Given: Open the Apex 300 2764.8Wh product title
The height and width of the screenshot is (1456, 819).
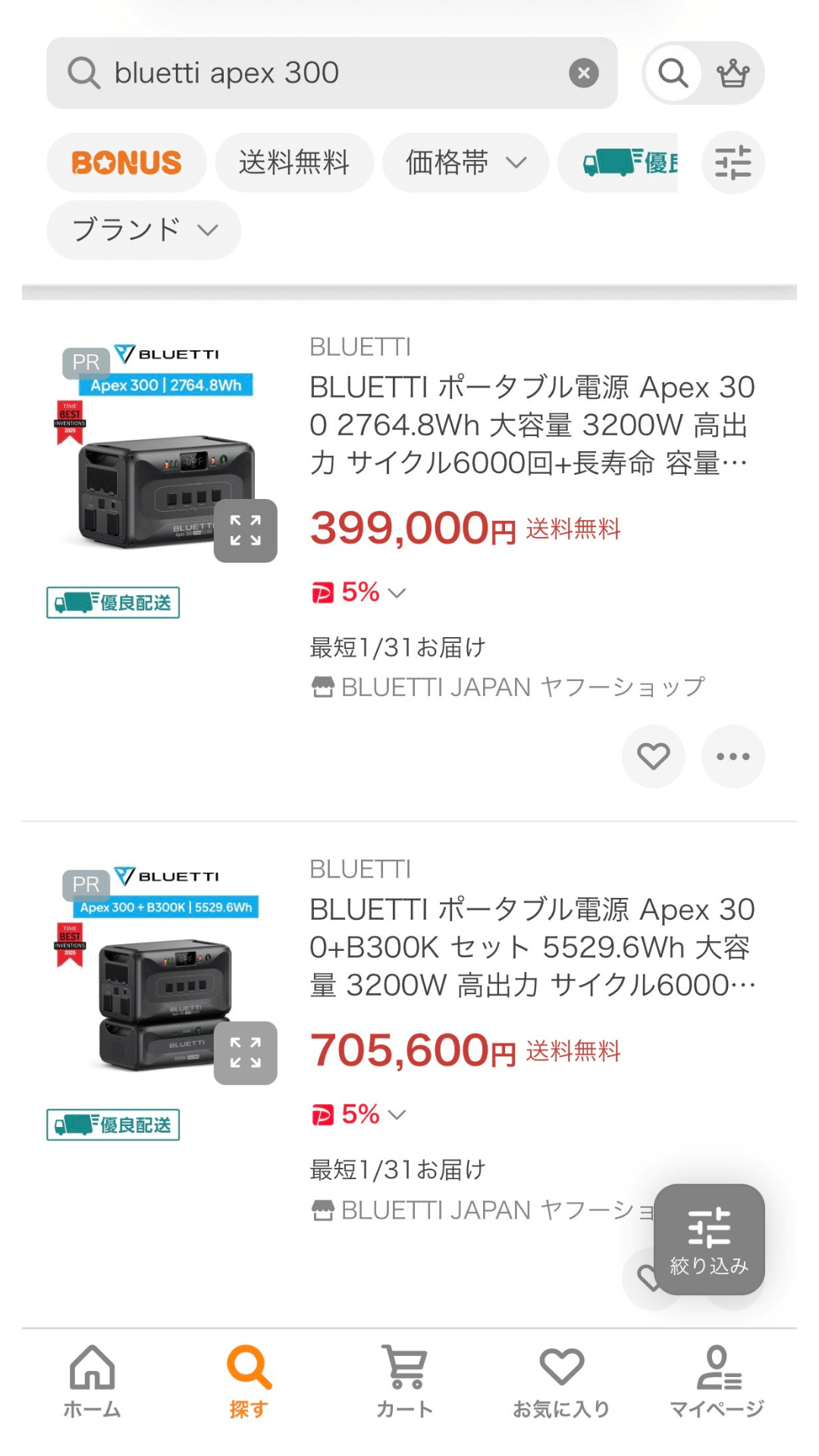Looking at the screenshot, I should 531,425.
